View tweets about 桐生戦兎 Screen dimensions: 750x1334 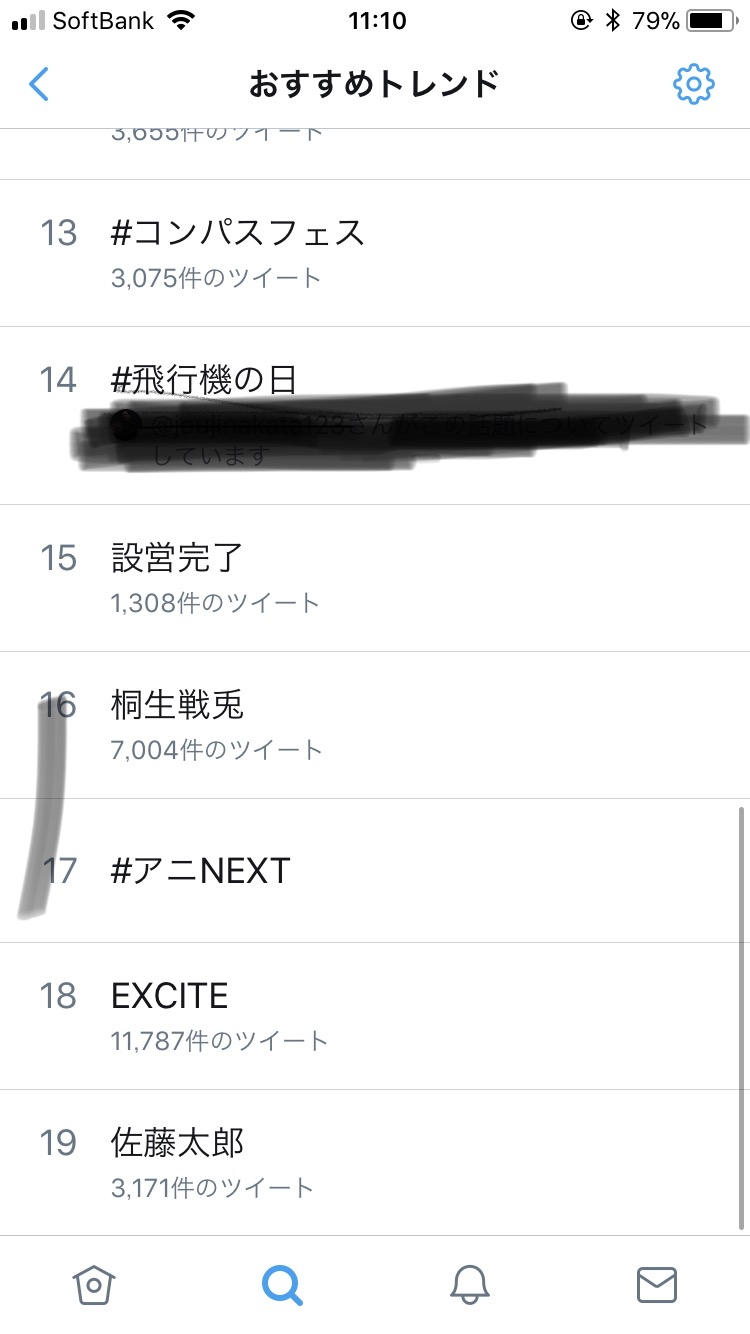(178, 706)
